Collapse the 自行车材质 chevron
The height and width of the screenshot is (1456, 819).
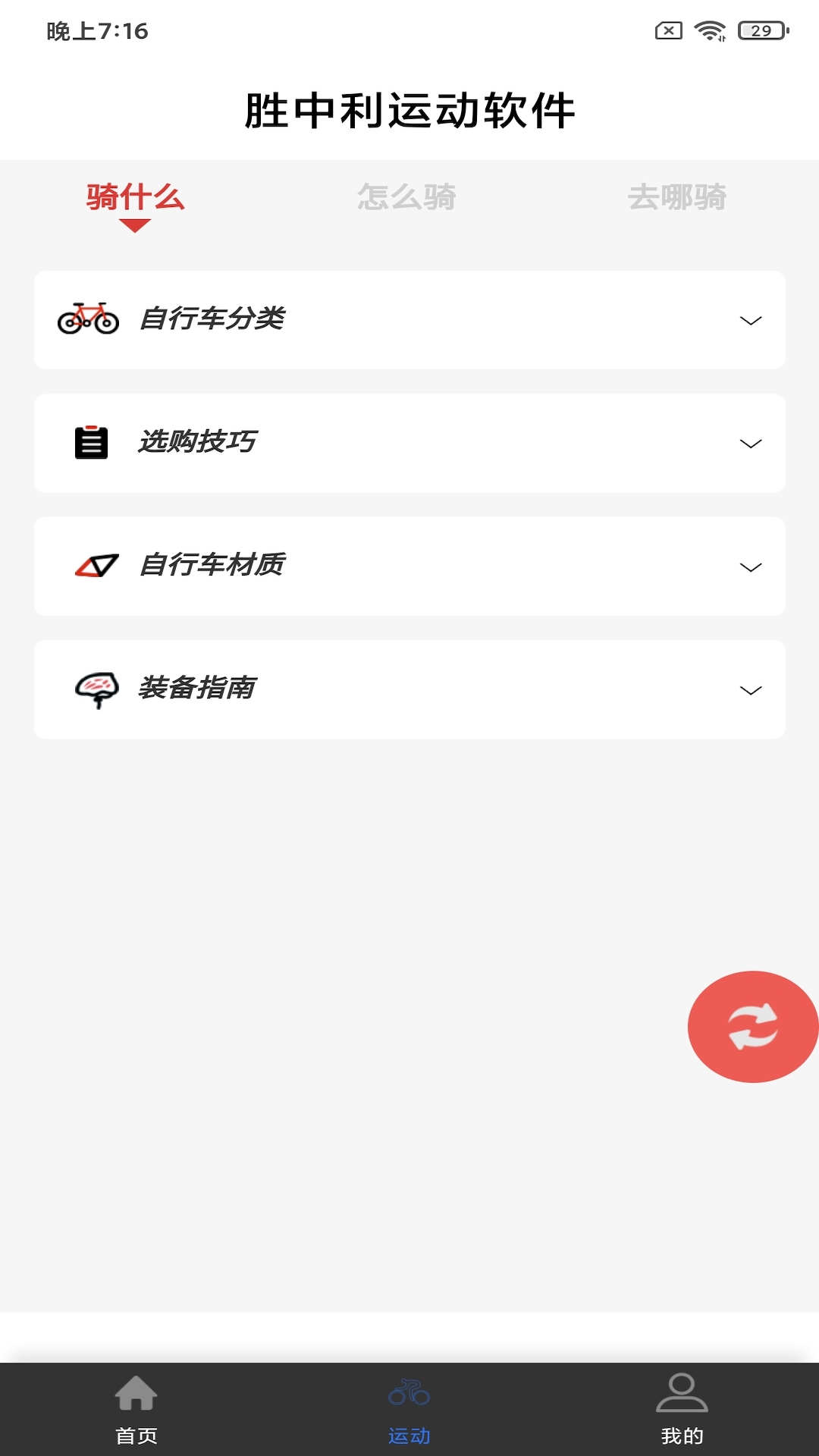pyautogui.click(x=752, y=566)
